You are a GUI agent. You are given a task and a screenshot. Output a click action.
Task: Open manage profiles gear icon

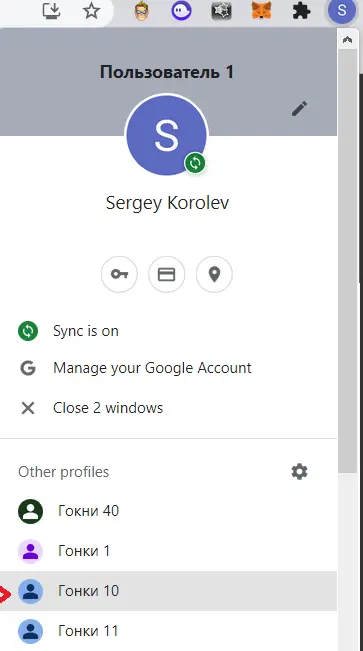[x=299, y=472]
